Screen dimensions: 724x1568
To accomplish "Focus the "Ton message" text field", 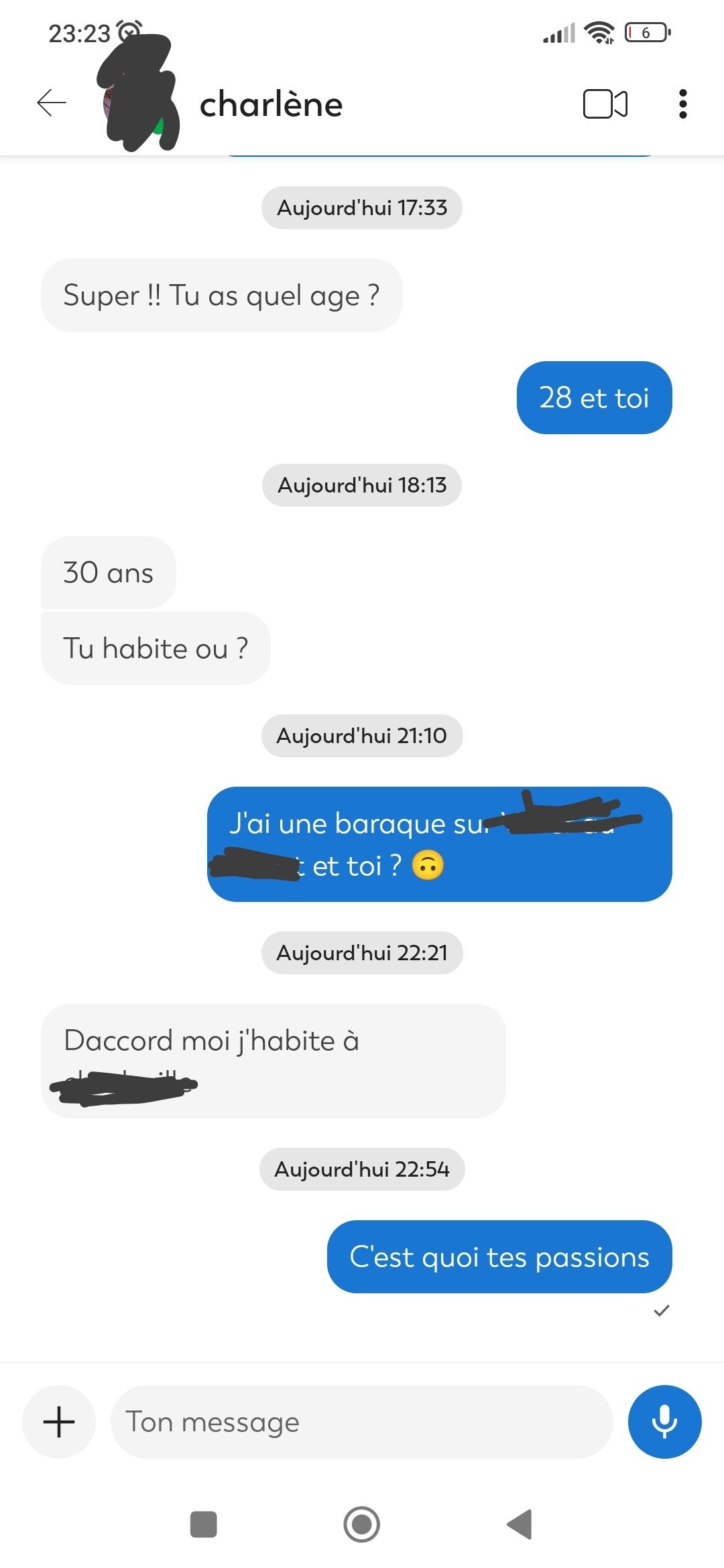I will pos(362,1421).
